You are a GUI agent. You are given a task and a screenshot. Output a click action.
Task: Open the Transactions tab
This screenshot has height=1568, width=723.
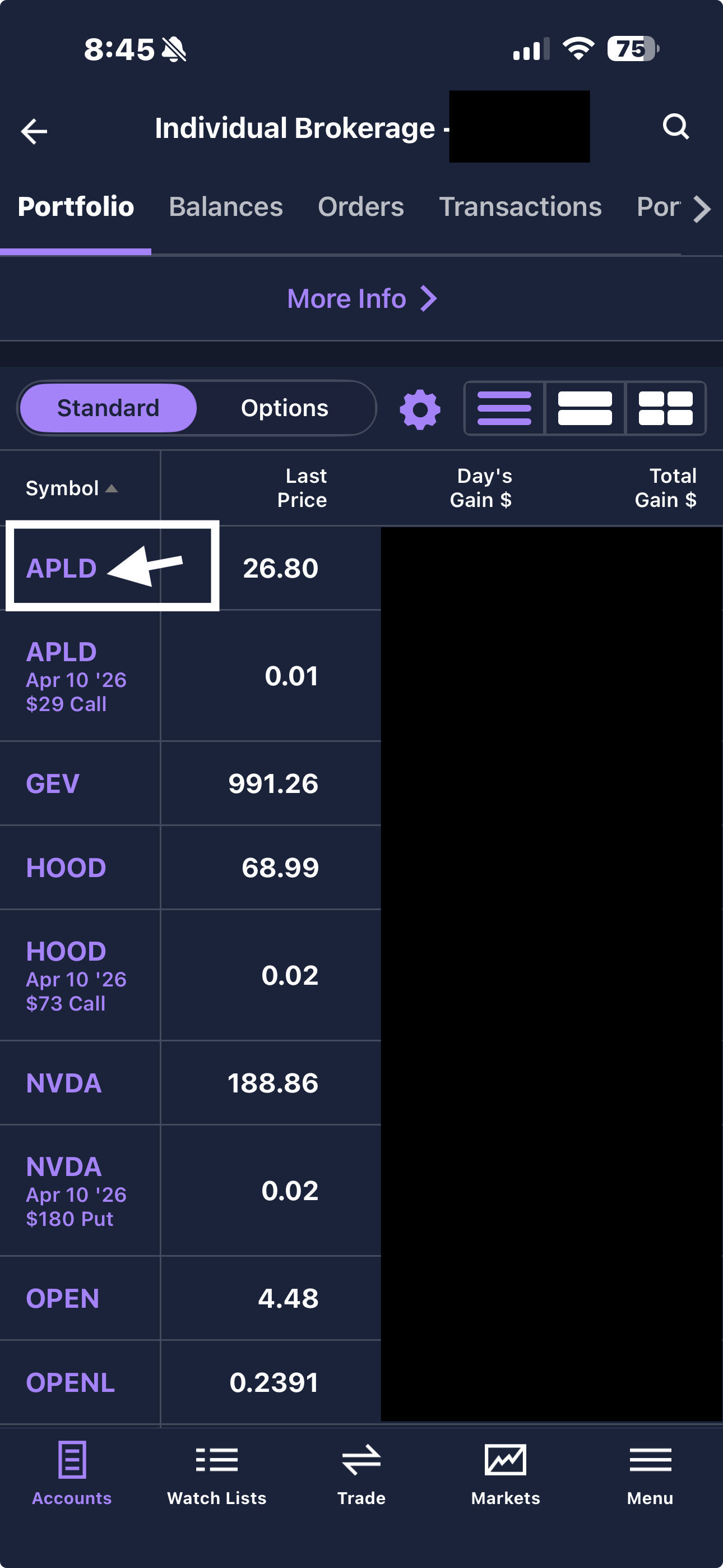pyautogui.click(x=520, y=207)
